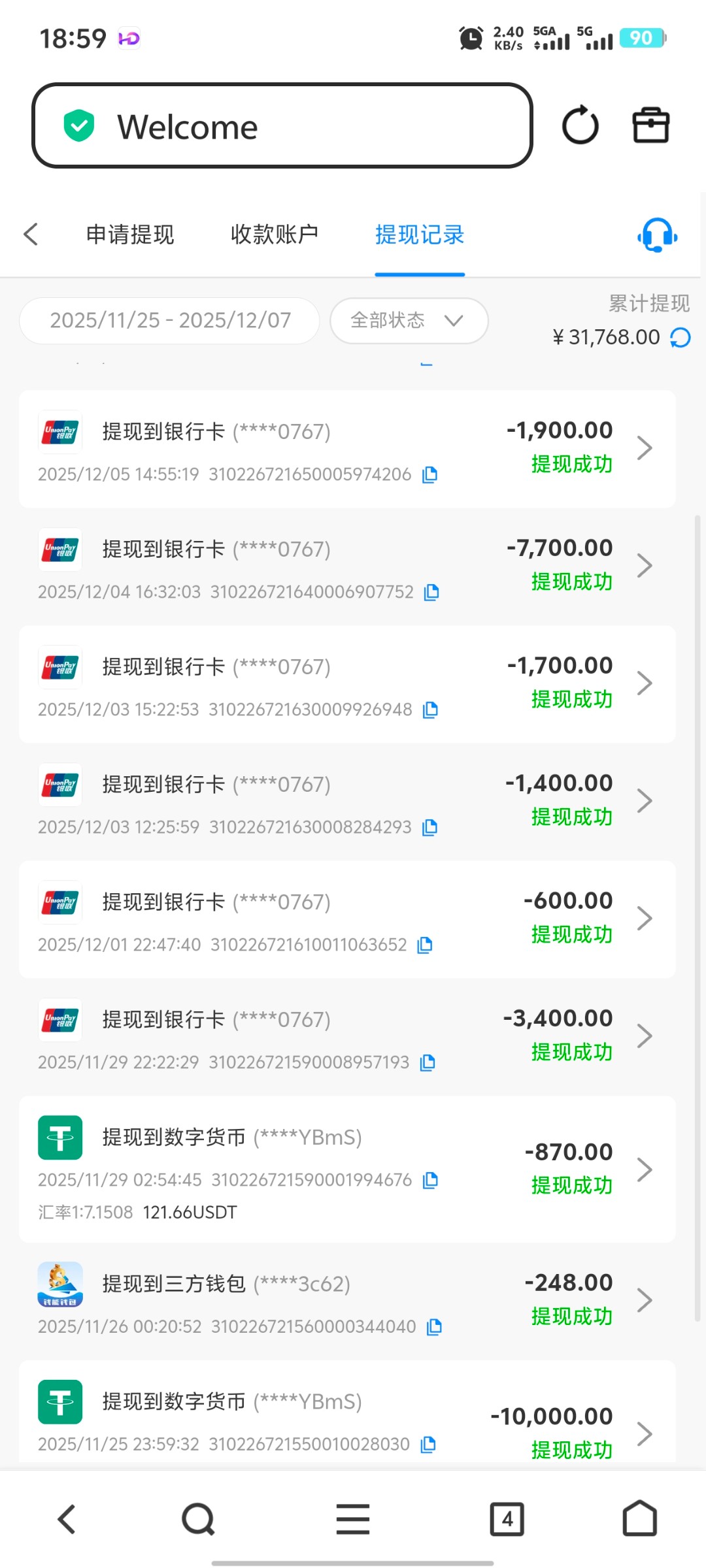Viewport: 706px width, 1568px height.
Task: Expand the 全部状态 status dropdown
Action: tap(409, 320)
